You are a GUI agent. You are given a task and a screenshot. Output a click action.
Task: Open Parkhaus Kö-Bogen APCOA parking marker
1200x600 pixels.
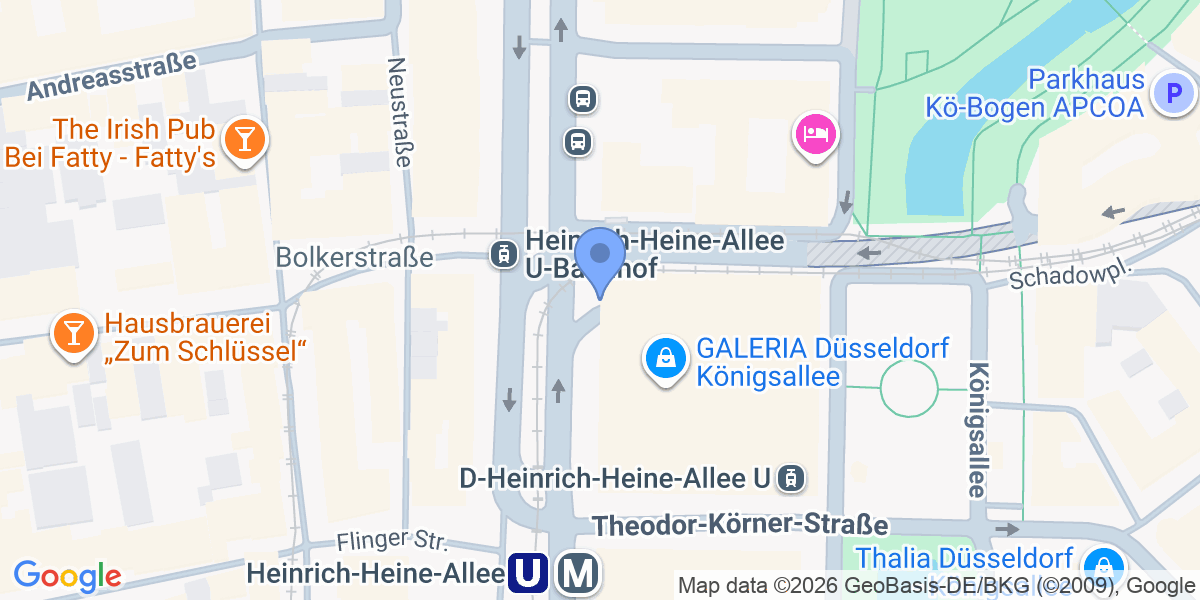(1172, 95)
